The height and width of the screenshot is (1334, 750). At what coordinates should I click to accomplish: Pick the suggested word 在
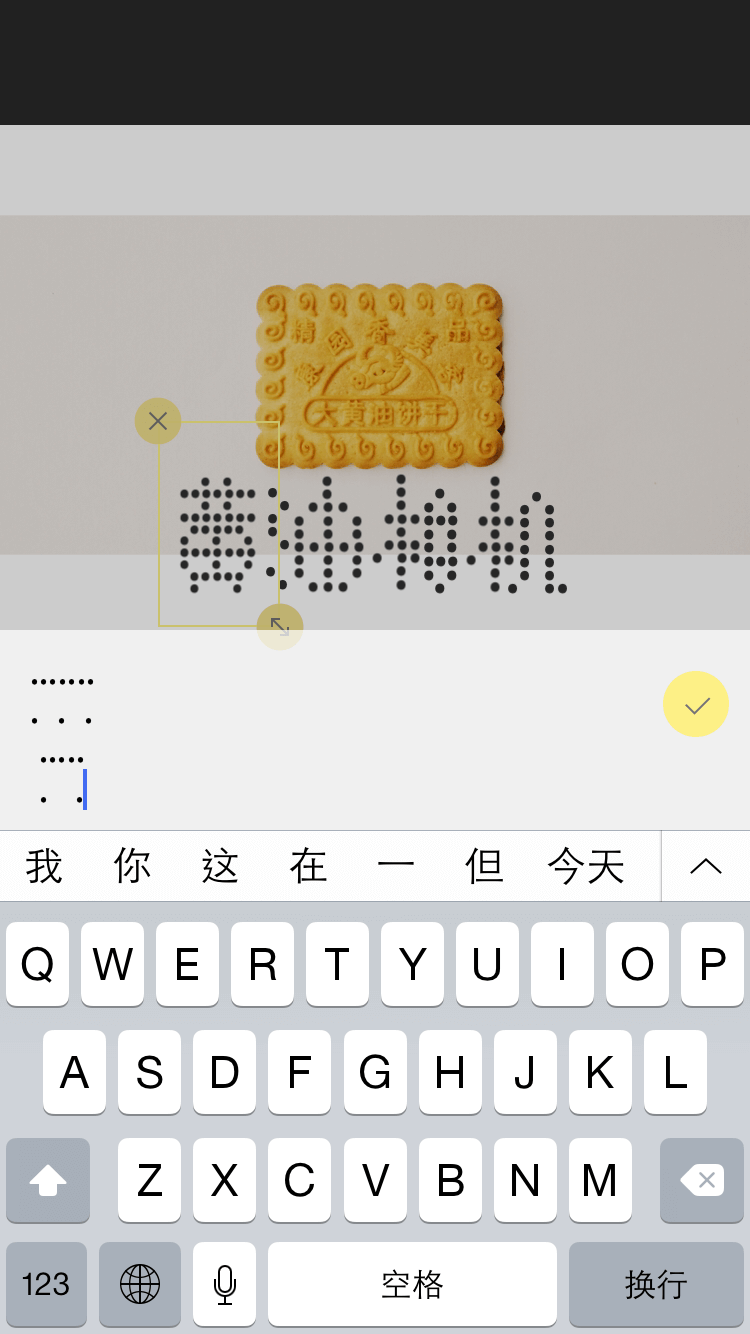(308, 866)
